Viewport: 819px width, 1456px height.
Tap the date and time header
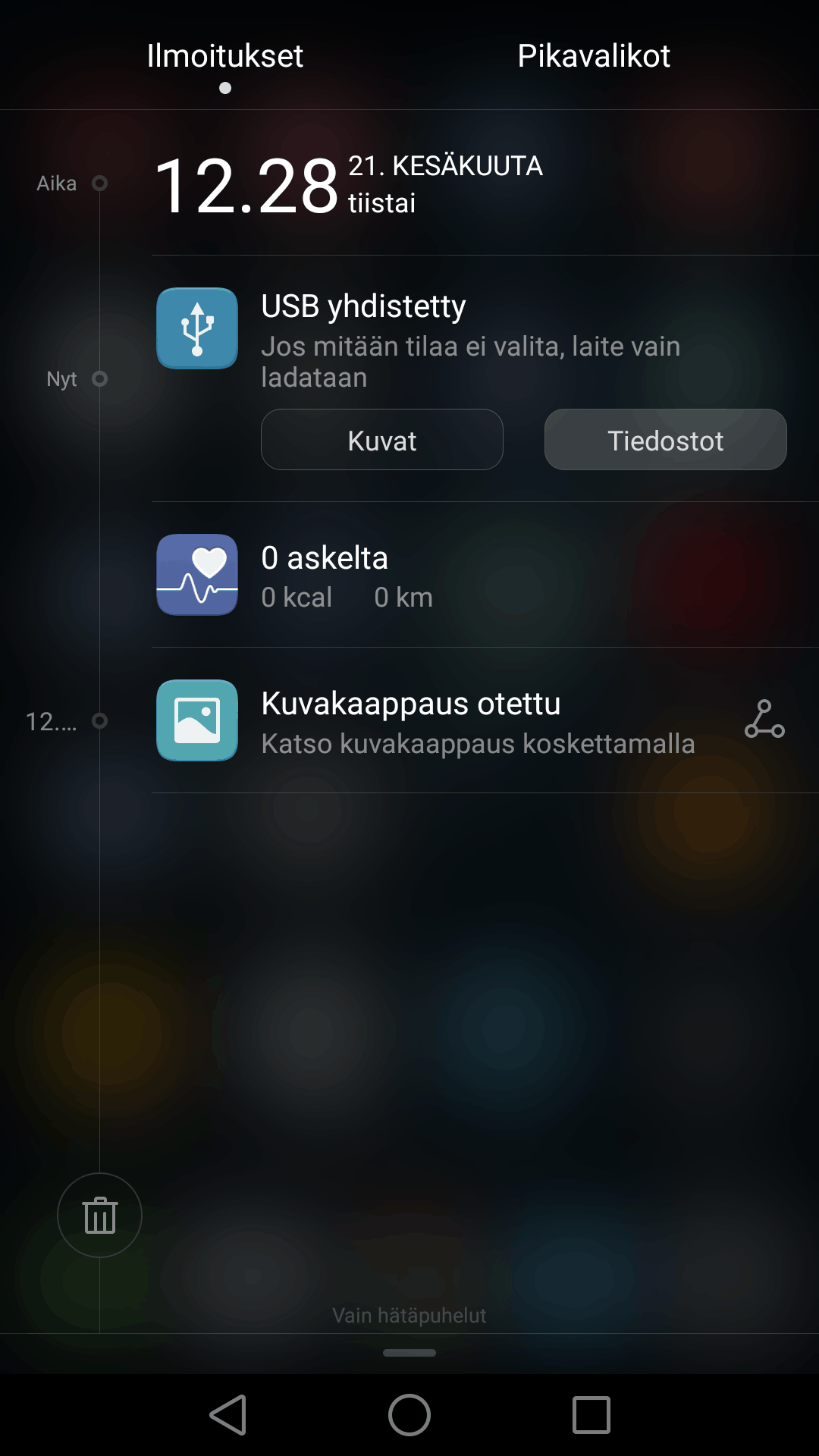pos(349,184)
